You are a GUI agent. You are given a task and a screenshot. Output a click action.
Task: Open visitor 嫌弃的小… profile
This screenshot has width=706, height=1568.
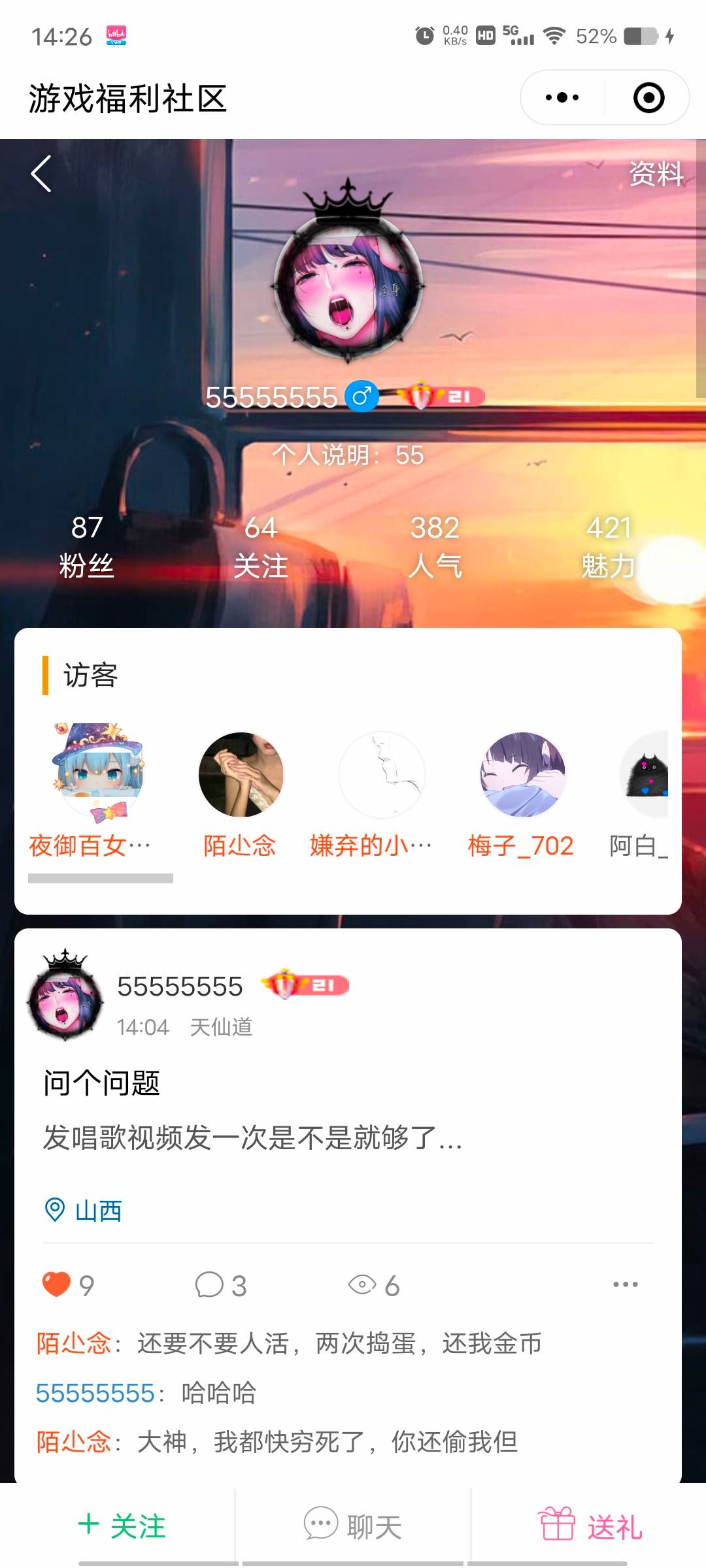[382, 775]
